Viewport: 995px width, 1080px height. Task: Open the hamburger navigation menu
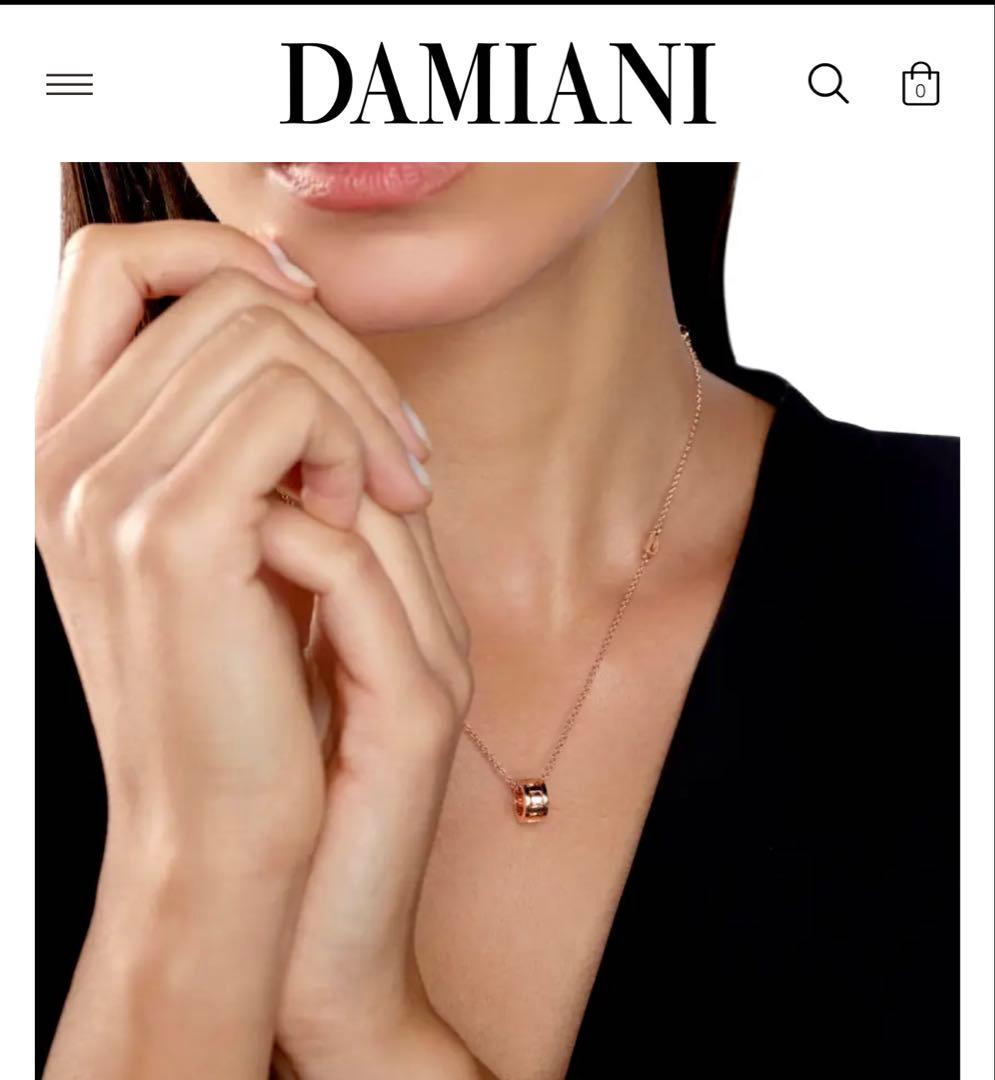pos(69,85)
